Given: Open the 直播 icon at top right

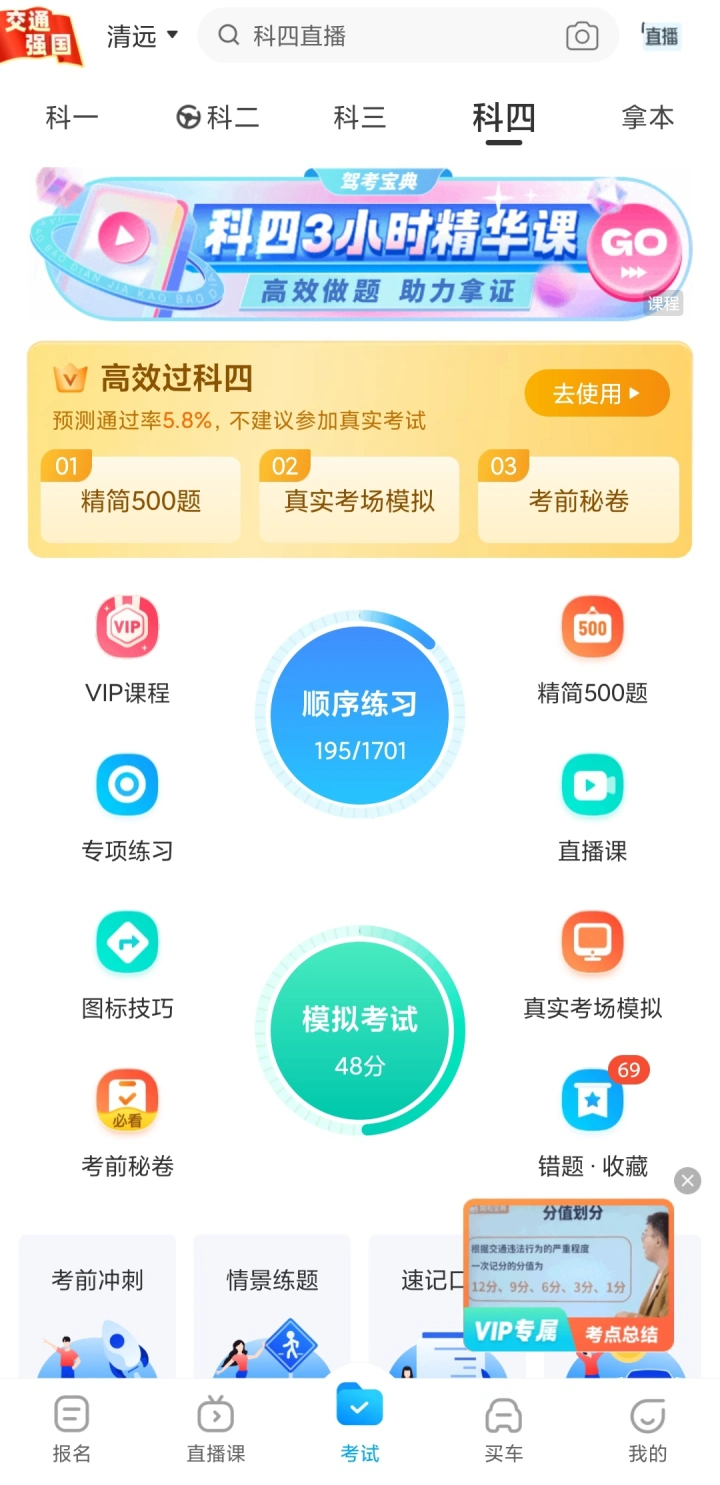Looking at the screenshot, I should click(x=661, y=36).
